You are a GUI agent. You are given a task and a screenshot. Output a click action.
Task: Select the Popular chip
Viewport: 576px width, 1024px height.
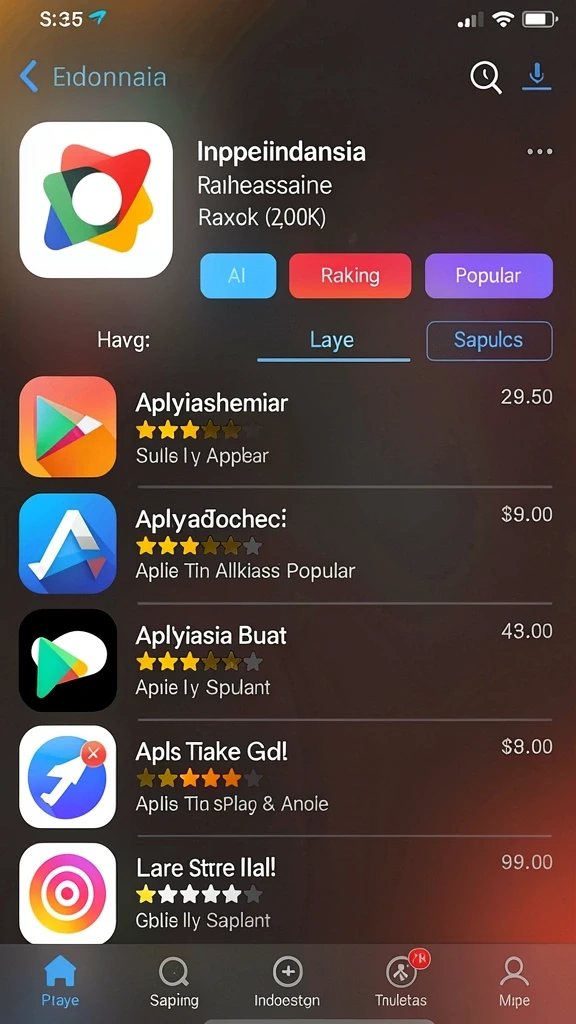pyautogui.click(x=488, y=276)
